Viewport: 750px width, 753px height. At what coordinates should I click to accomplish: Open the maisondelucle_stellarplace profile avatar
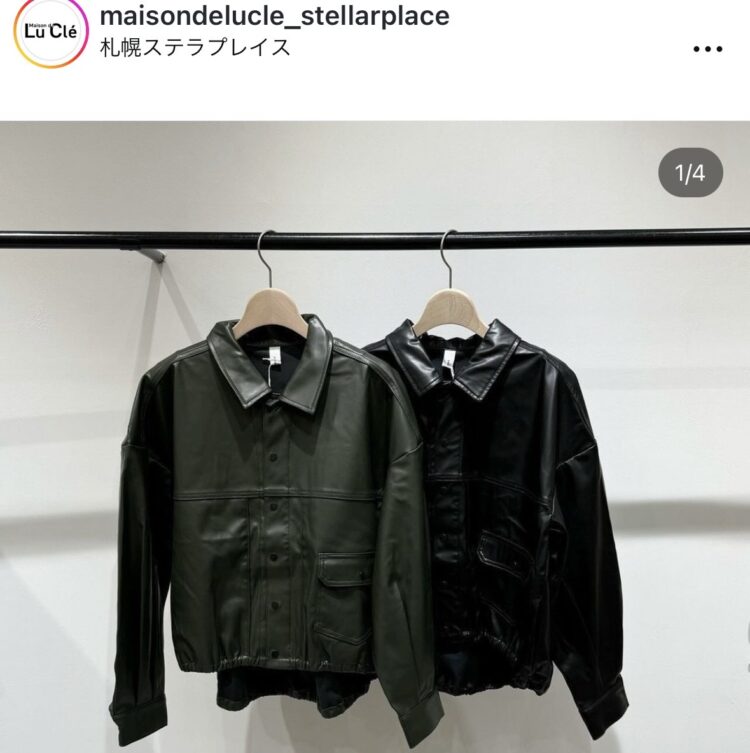pos(50,30)
